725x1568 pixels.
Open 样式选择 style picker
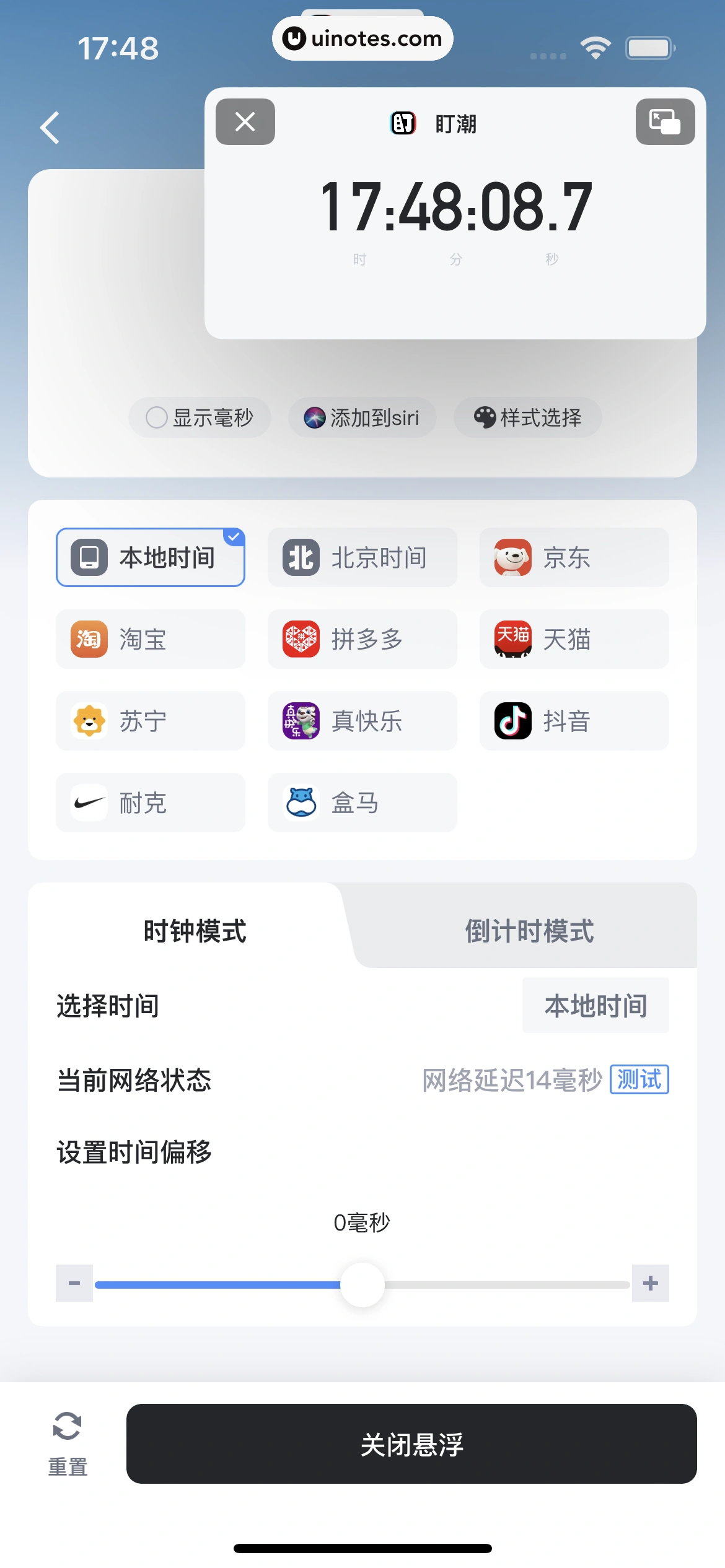pos(527,417)
